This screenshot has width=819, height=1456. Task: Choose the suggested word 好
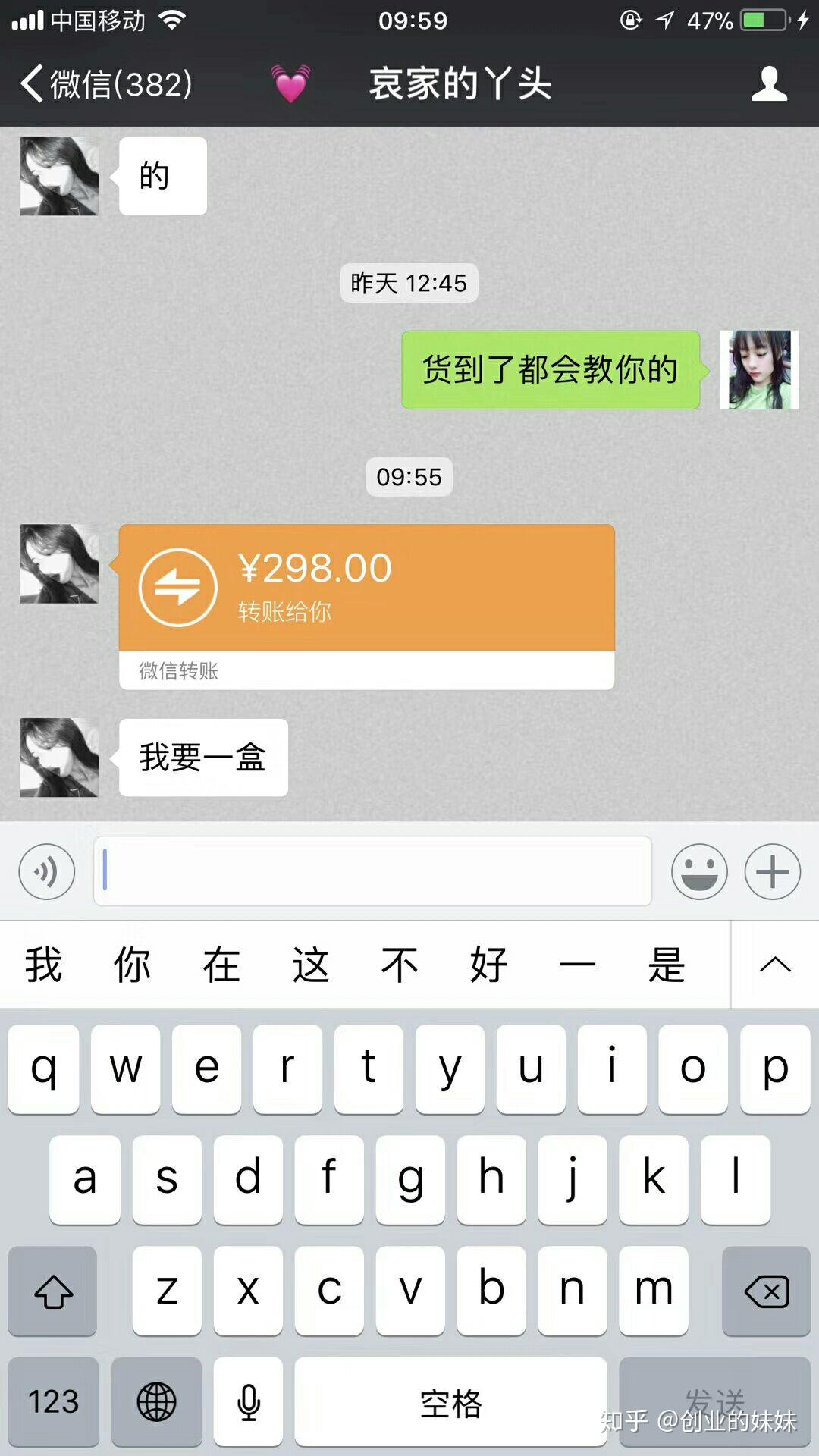(x=488, y=965)
